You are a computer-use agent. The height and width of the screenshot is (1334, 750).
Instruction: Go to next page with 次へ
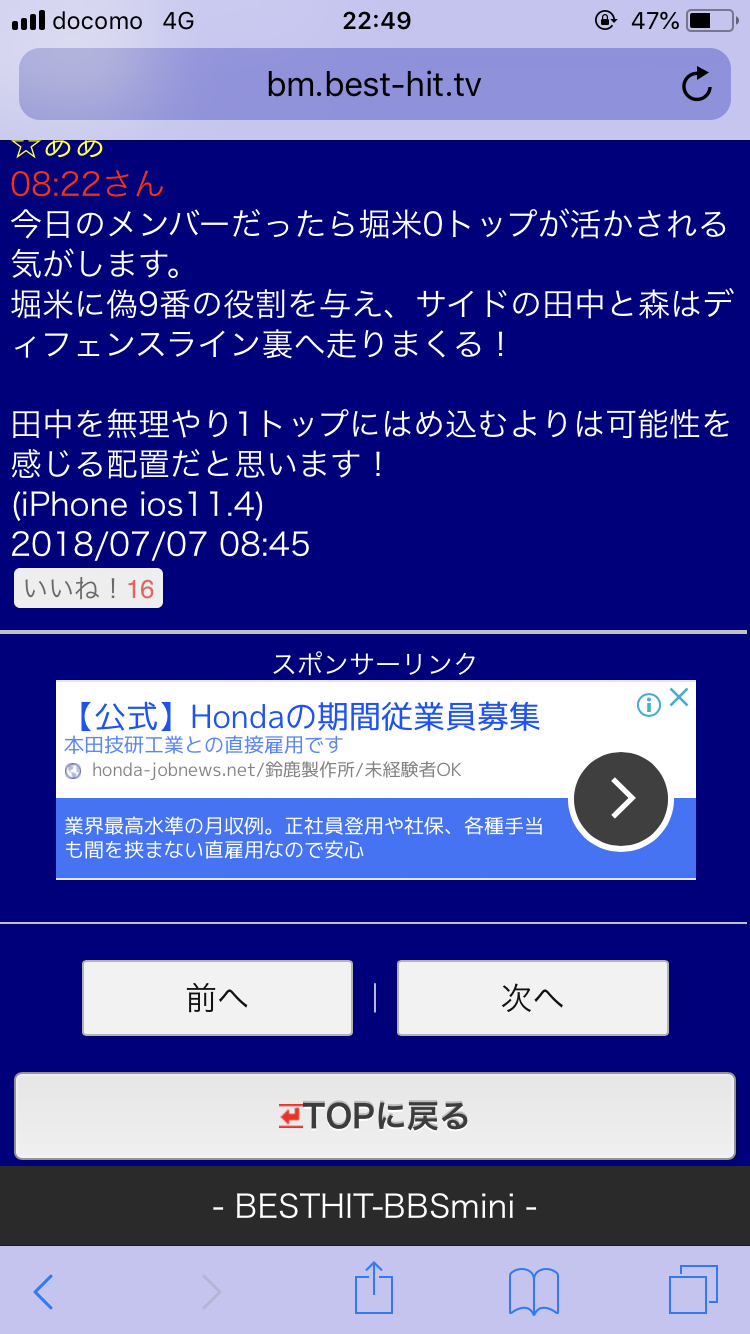532,998
